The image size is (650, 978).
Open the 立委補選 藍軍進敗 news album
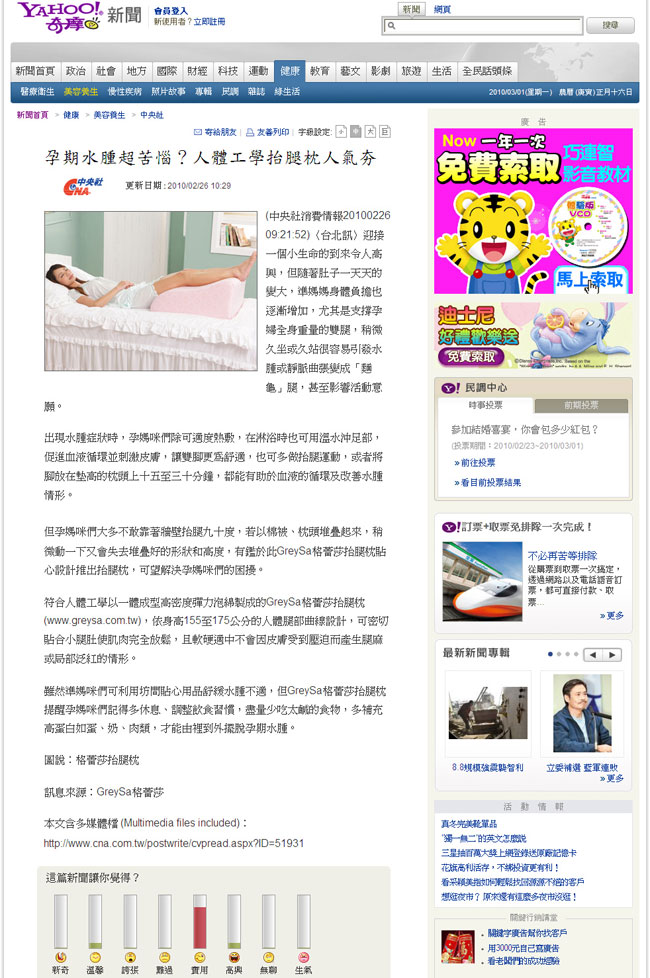581,767
